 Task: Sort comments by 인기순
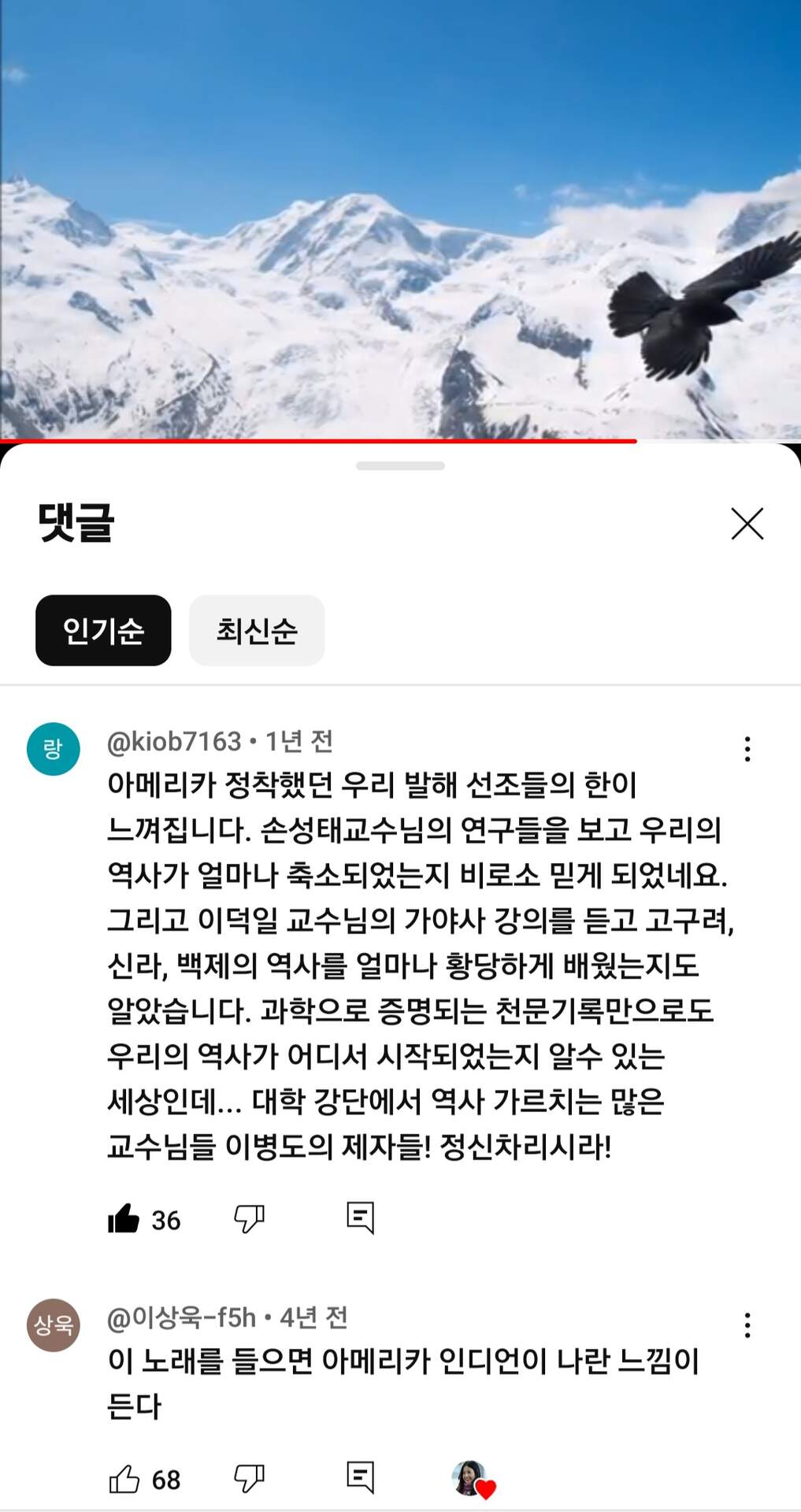coord(103,631)
